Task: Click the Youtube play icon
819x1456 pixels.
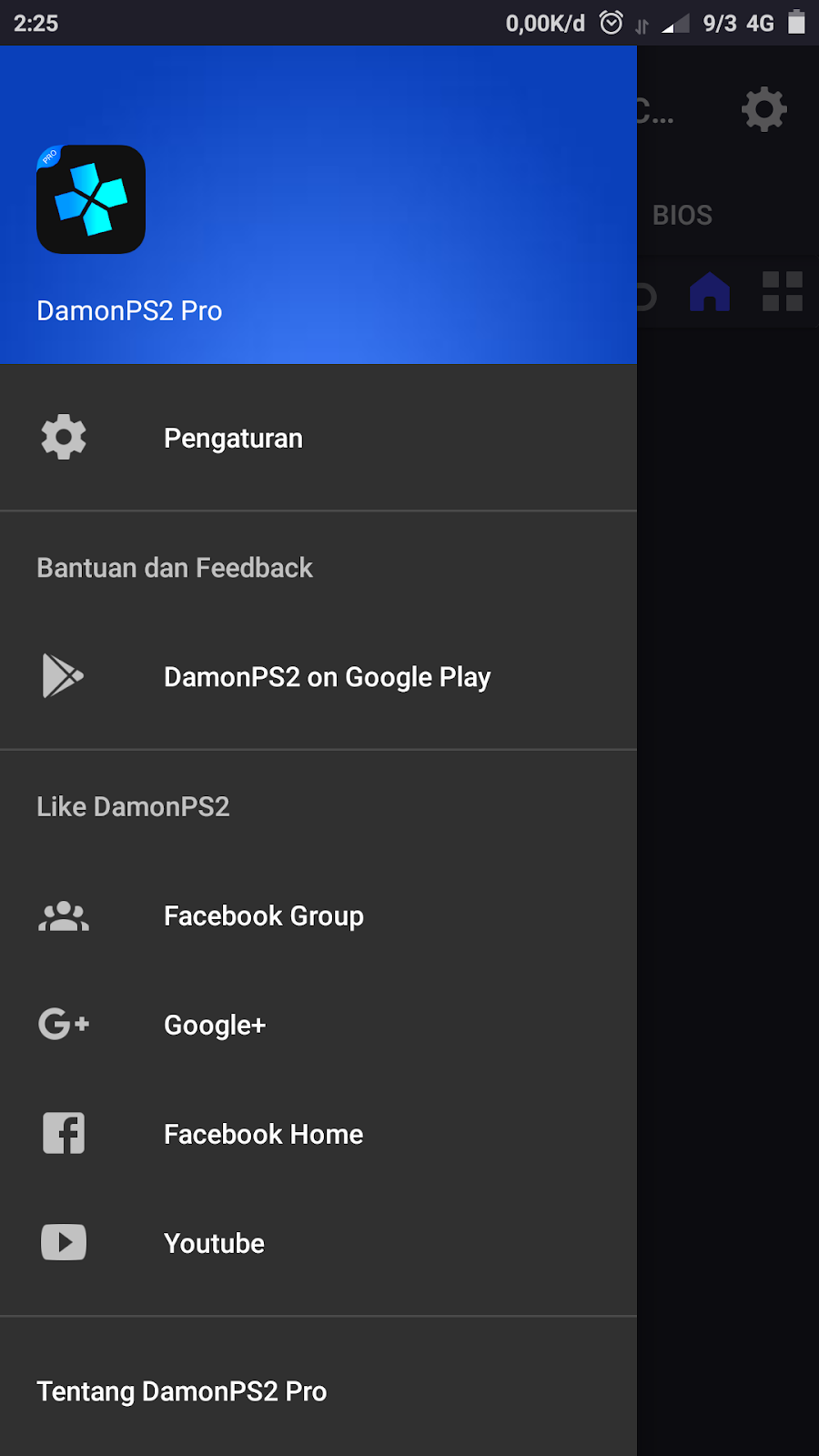Action: pos(62,1242)
